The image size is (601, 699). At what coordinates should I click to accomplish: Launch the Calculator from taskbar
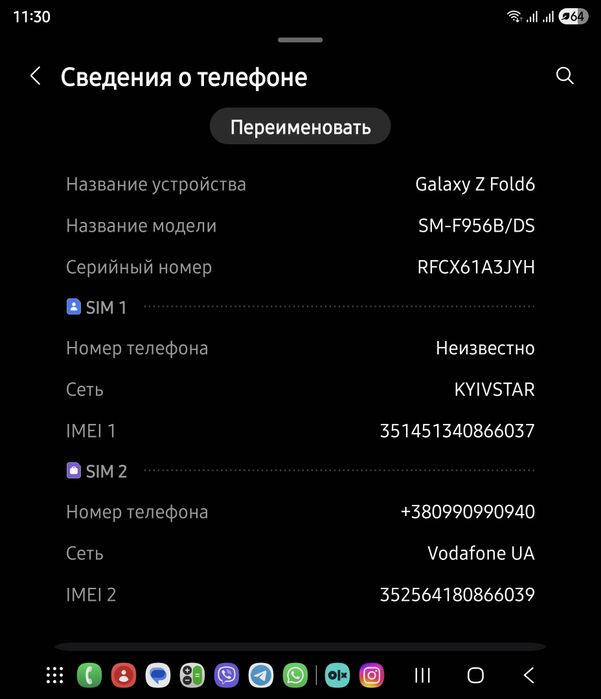tap(192, 676)
